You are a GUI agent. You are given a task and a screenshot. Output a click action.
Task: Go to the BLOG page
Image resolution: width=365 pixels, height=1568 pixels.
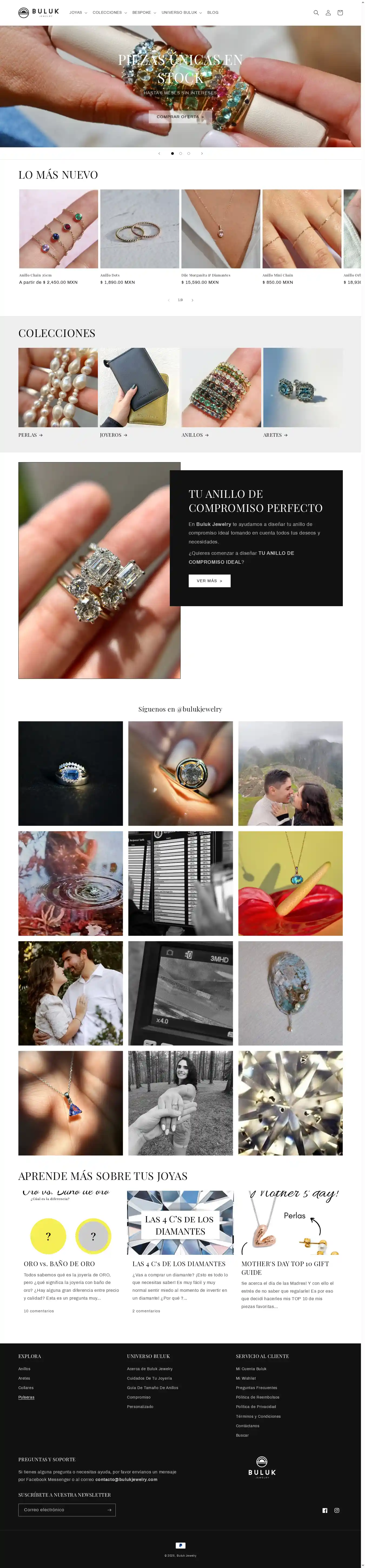click(x=213, y=13)
